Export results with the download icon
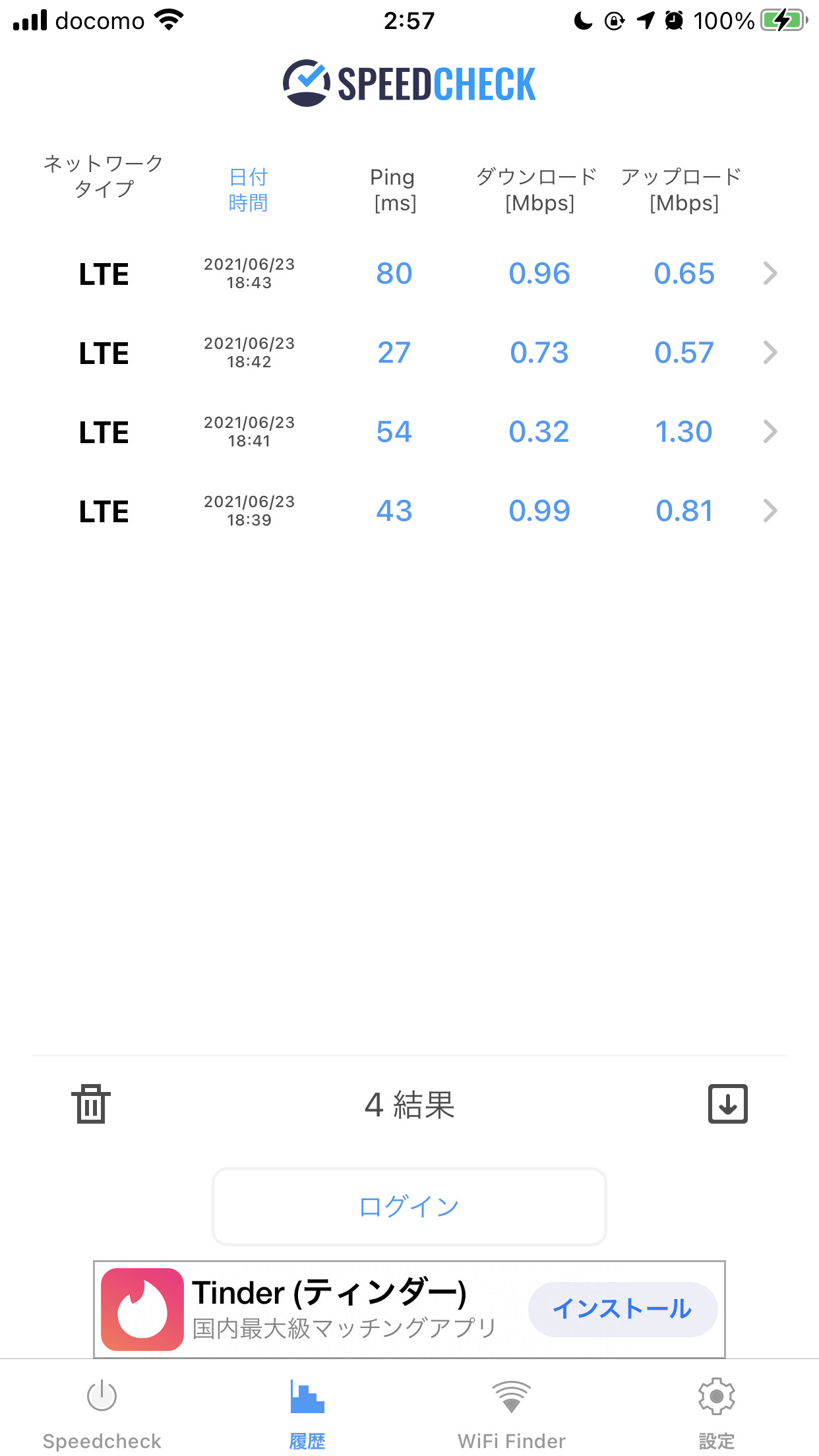 [x=727, y=1104]
